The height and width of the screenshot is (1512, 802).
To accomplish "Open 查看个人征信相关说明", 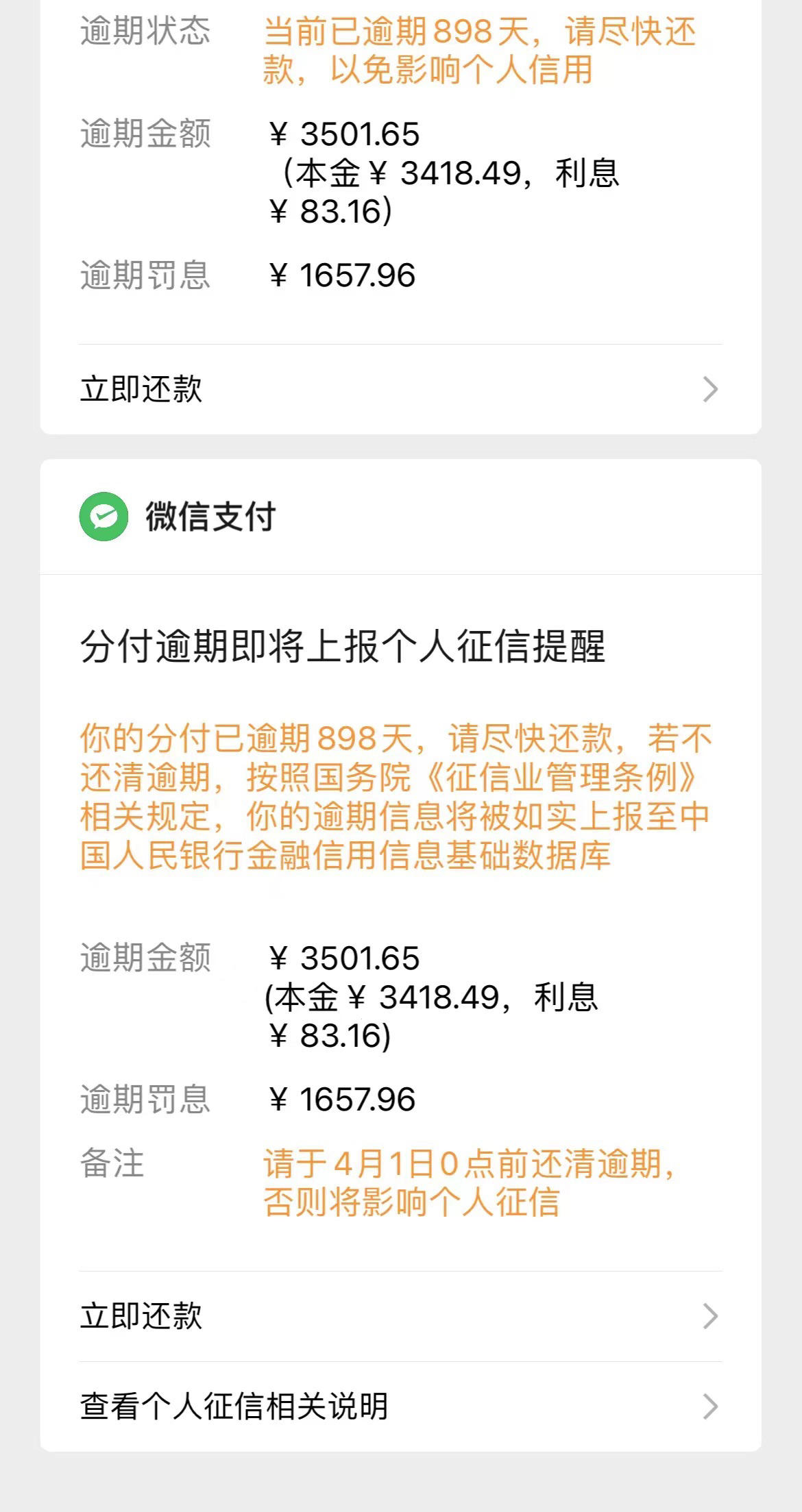I will (400, 1406).
